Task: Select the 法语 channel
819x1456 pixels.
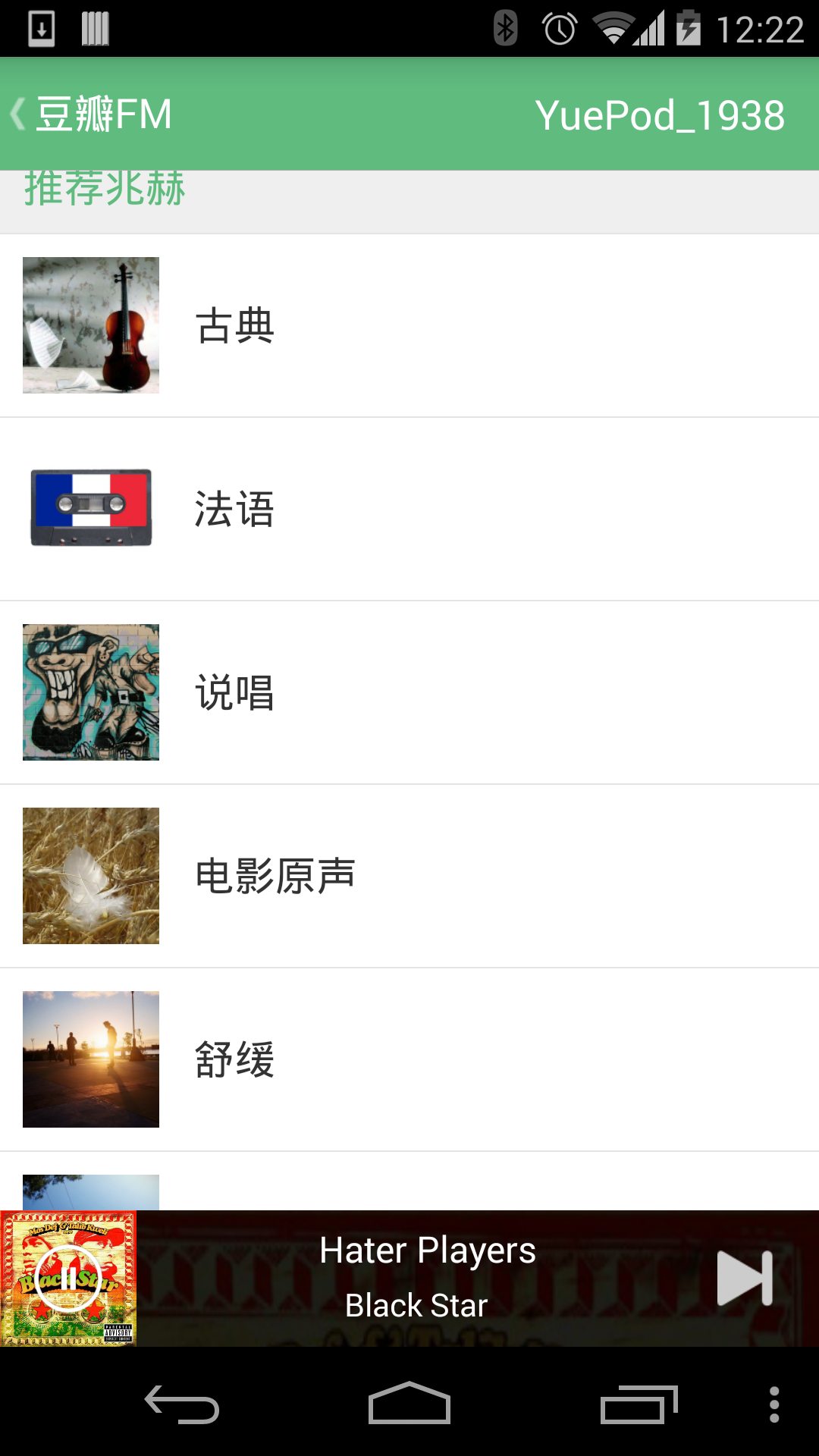Action: pyautogui.click(x=409, y=509)
